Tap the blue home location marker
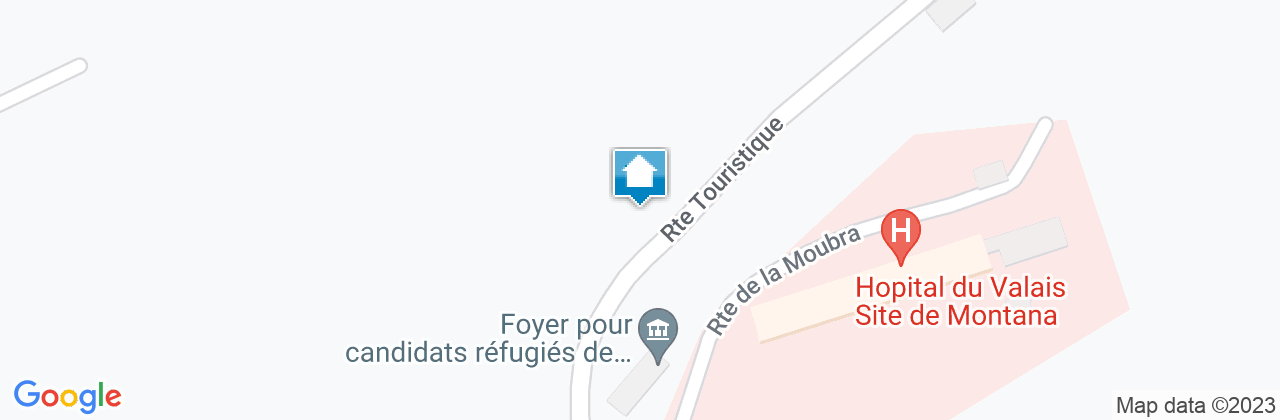 (x=639, y=175)
